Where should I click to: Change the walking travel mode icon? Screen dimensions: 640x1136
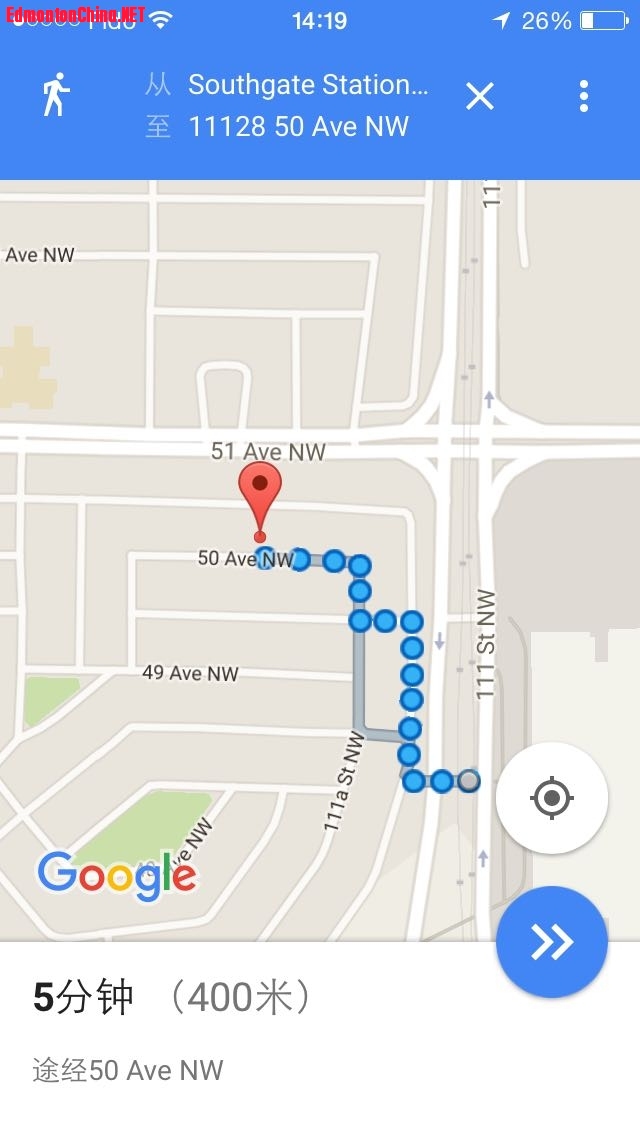pos(55,96)
